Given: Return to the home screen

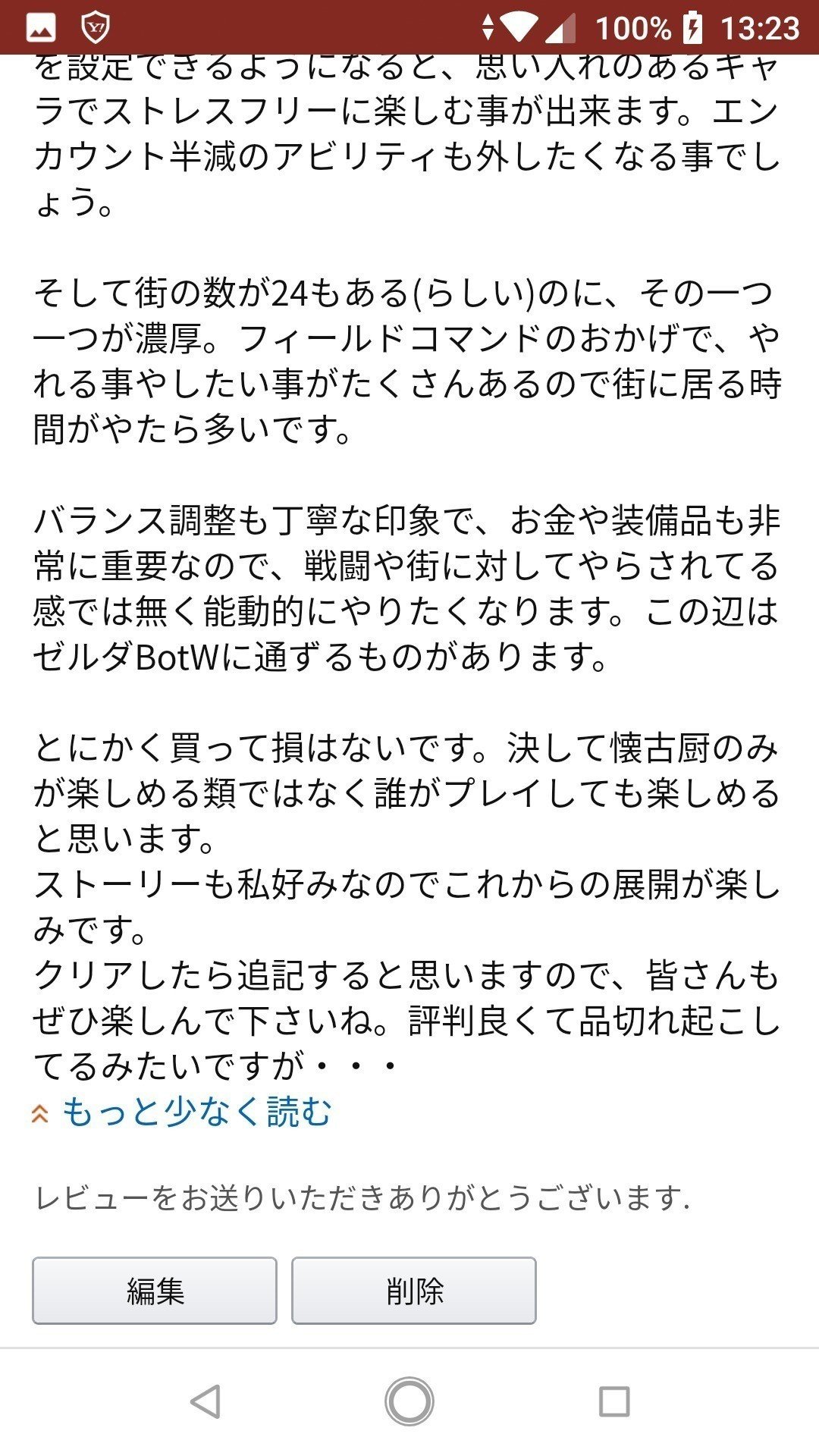Looking at the screenshot, I should pyautogui.click(x=409, y=1401).
